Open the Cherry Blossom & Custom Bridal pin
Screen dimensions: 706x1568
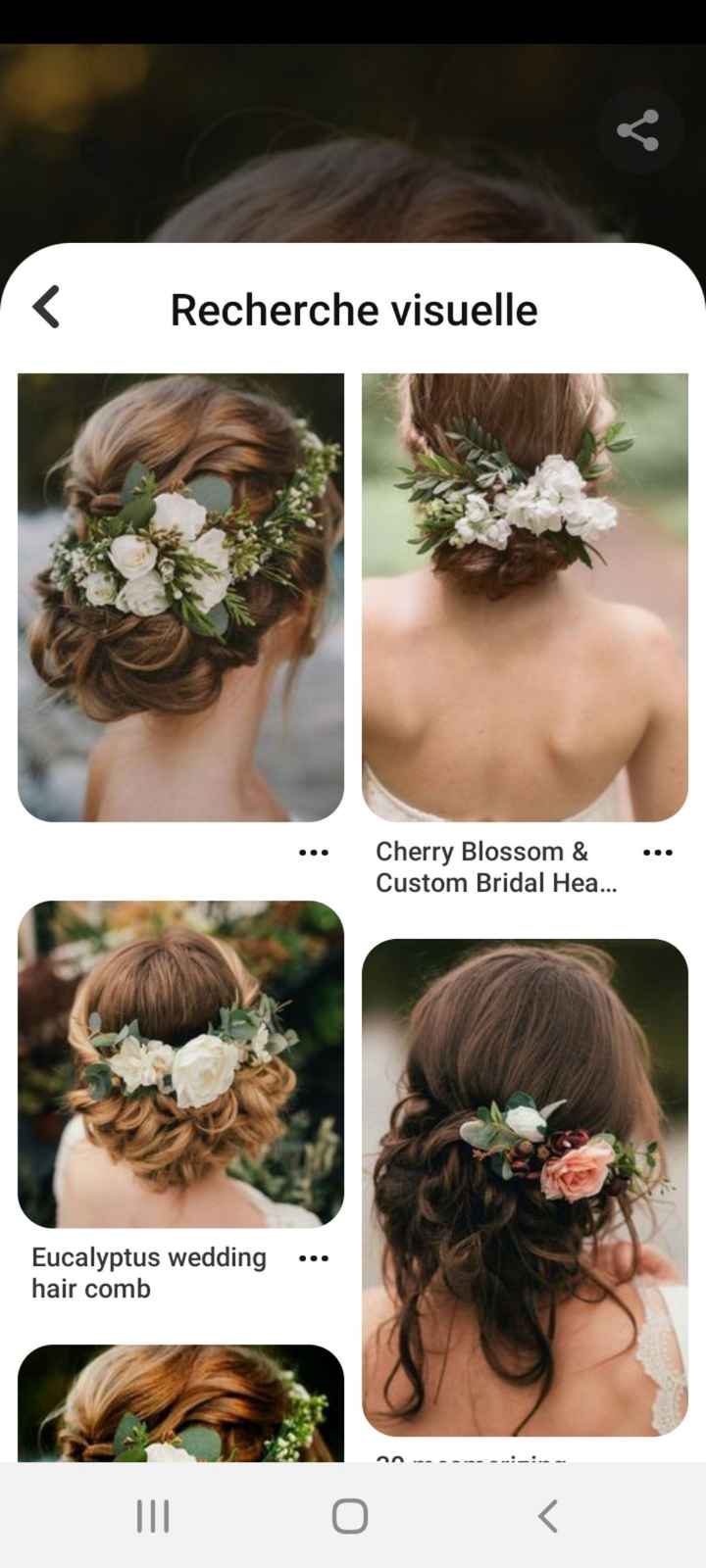click(525, 597)
